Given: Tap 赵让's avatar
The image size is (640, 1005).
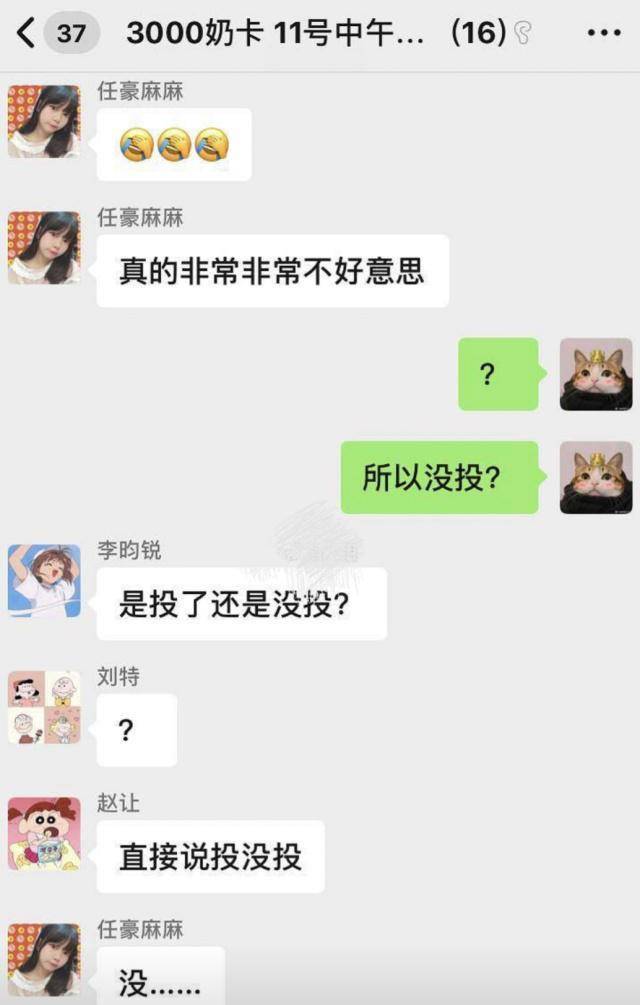Looking at the screenshot, I should click(x=44, y=833).
